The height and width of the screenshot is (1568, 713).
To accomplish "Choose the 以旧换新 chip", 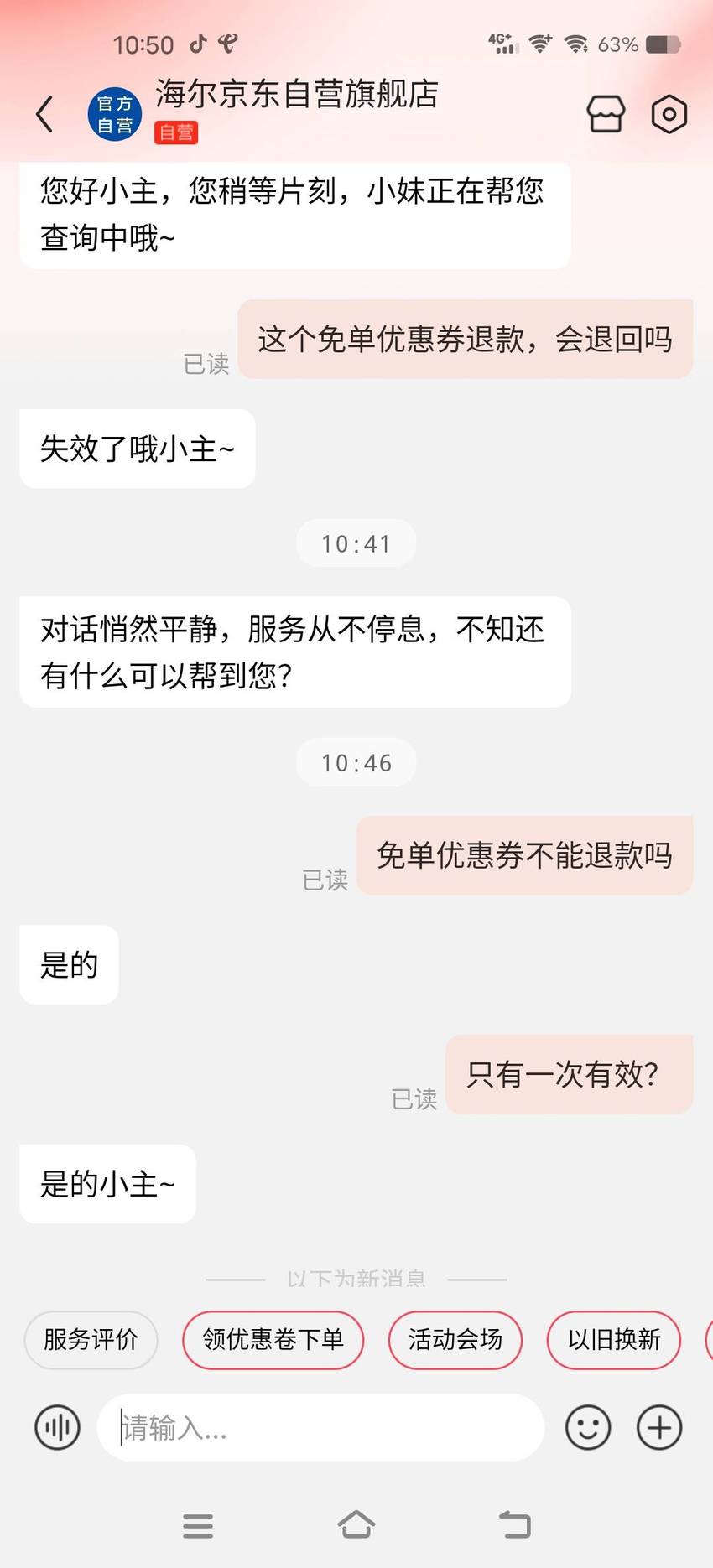I will tap(614, 1340).
